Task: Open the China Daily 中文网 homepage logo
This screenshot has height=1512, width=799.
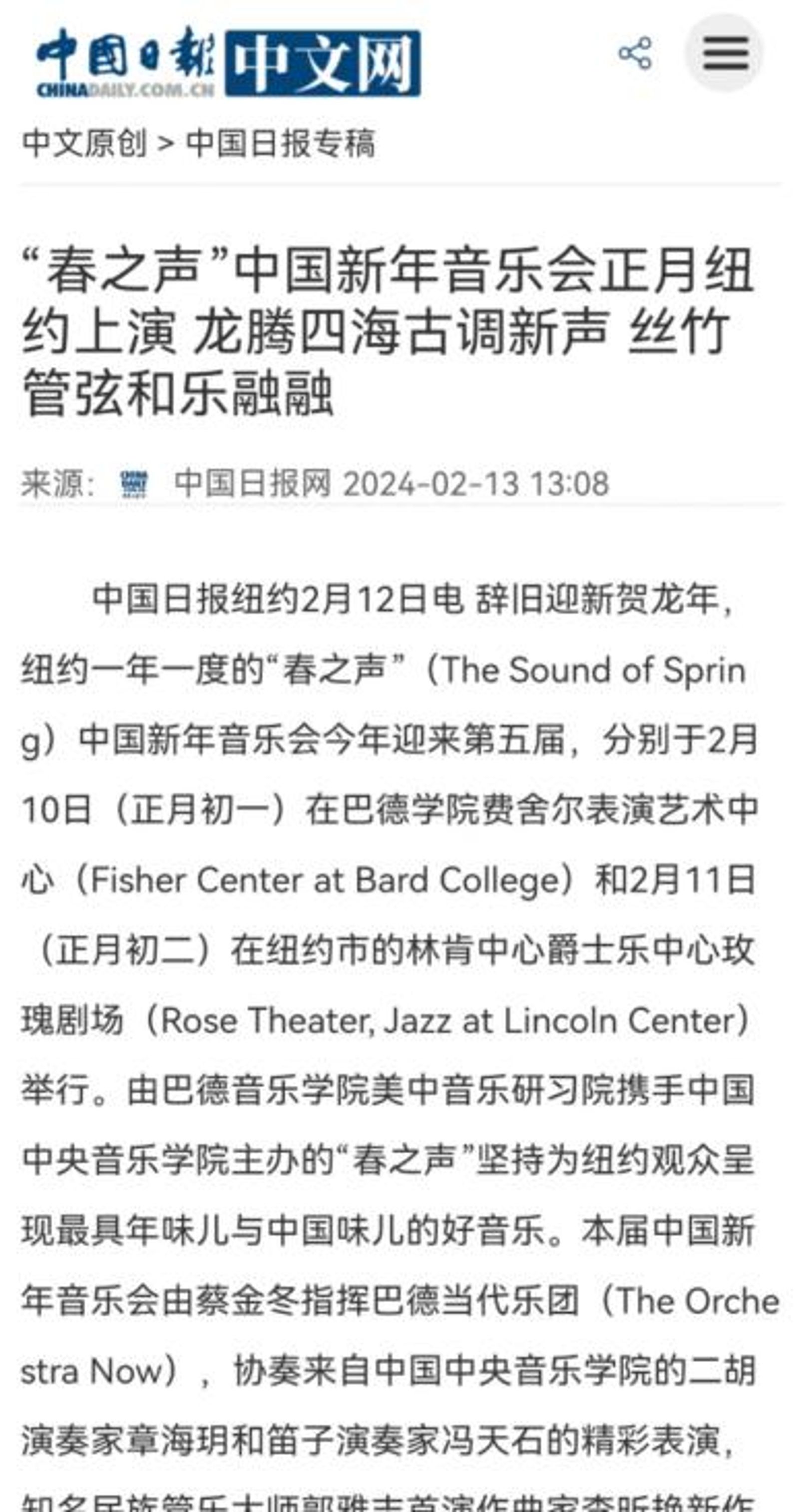Action: pos(228,62)
